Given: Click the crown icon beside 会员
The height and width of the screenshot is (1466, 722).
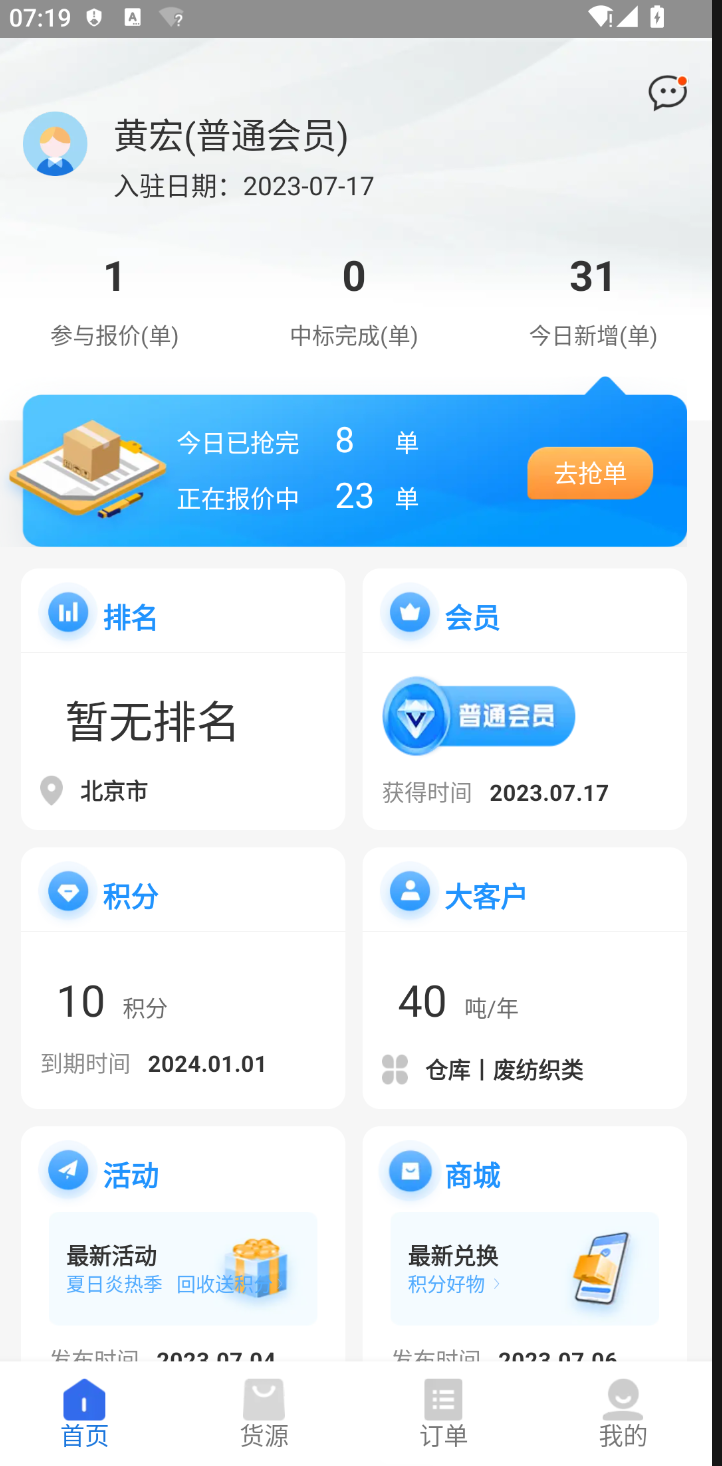Looking at the screenshot, I should coord(409,612).
